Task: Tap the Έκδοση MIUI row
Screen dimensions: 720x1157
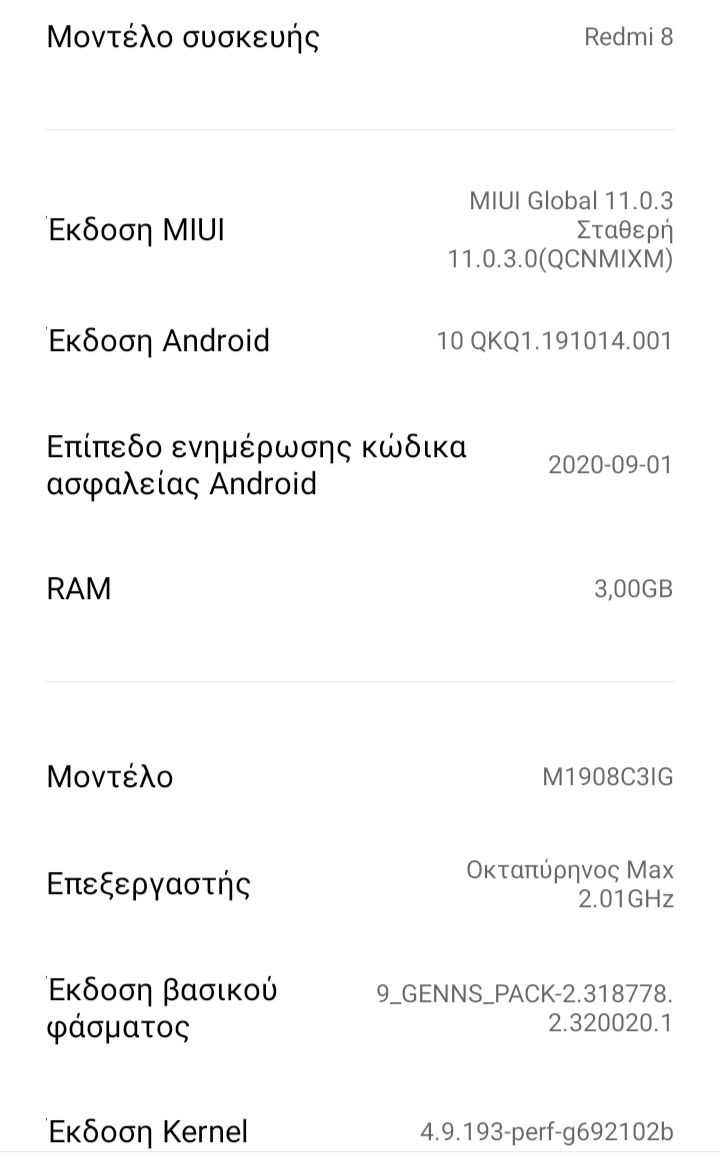Action: pos(360,230)
